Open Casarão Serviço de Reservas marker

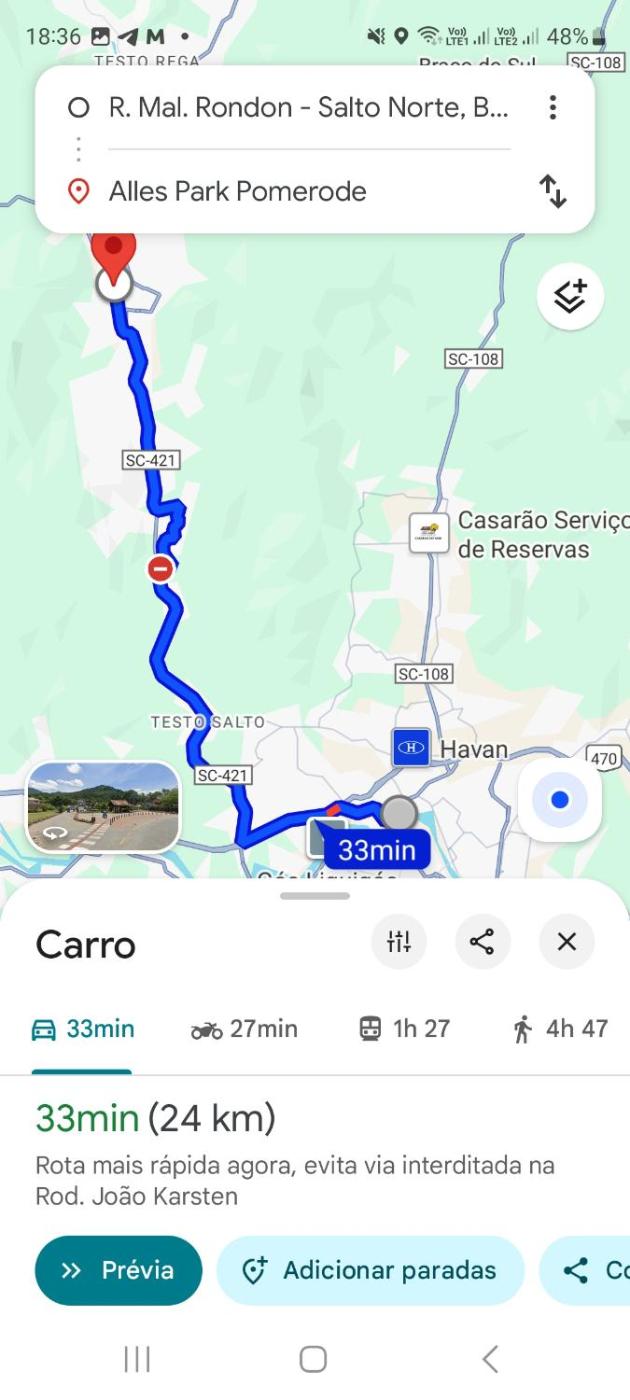430,533
